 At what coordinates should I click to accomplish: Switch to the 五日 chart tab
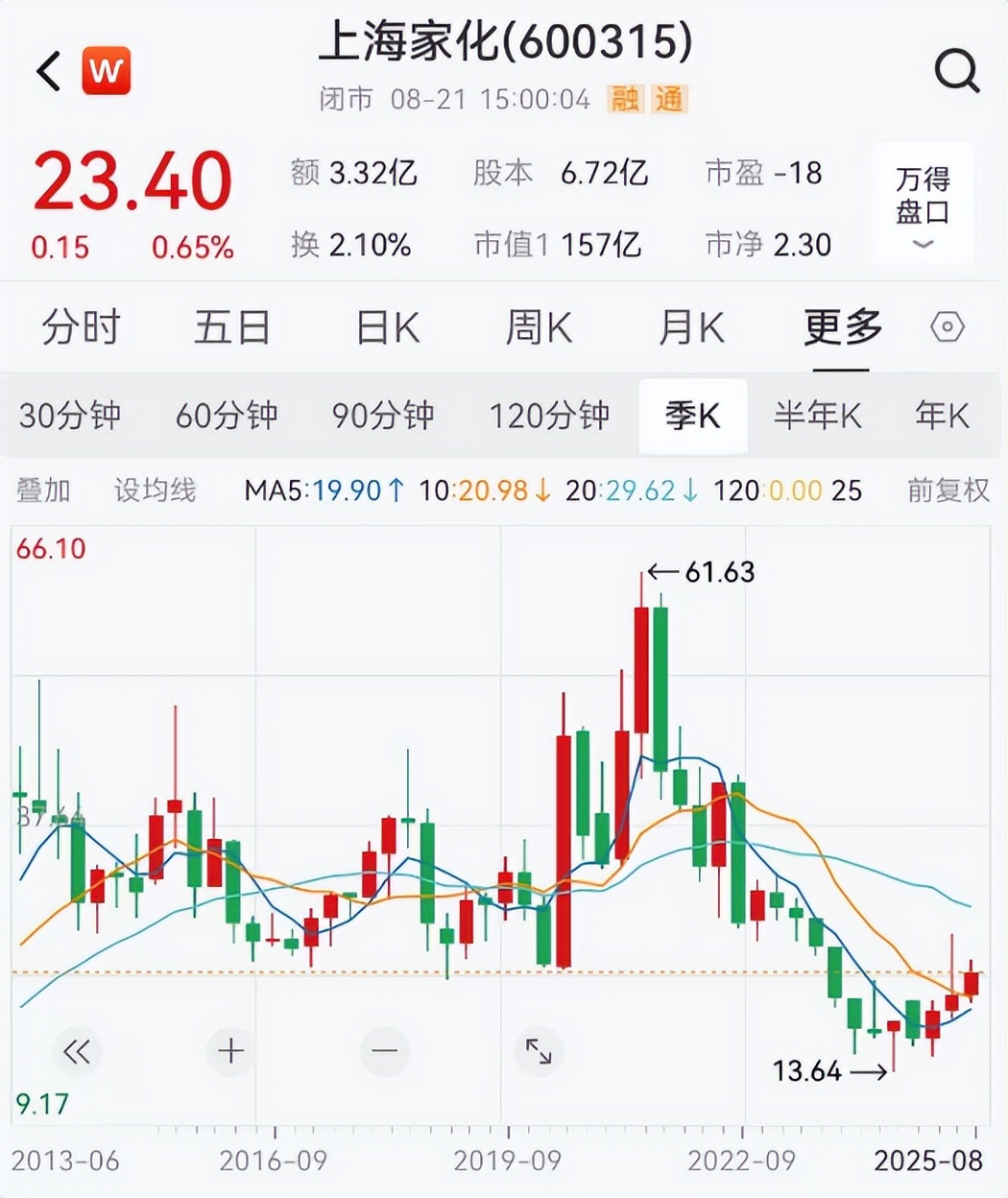coord(232,328)
